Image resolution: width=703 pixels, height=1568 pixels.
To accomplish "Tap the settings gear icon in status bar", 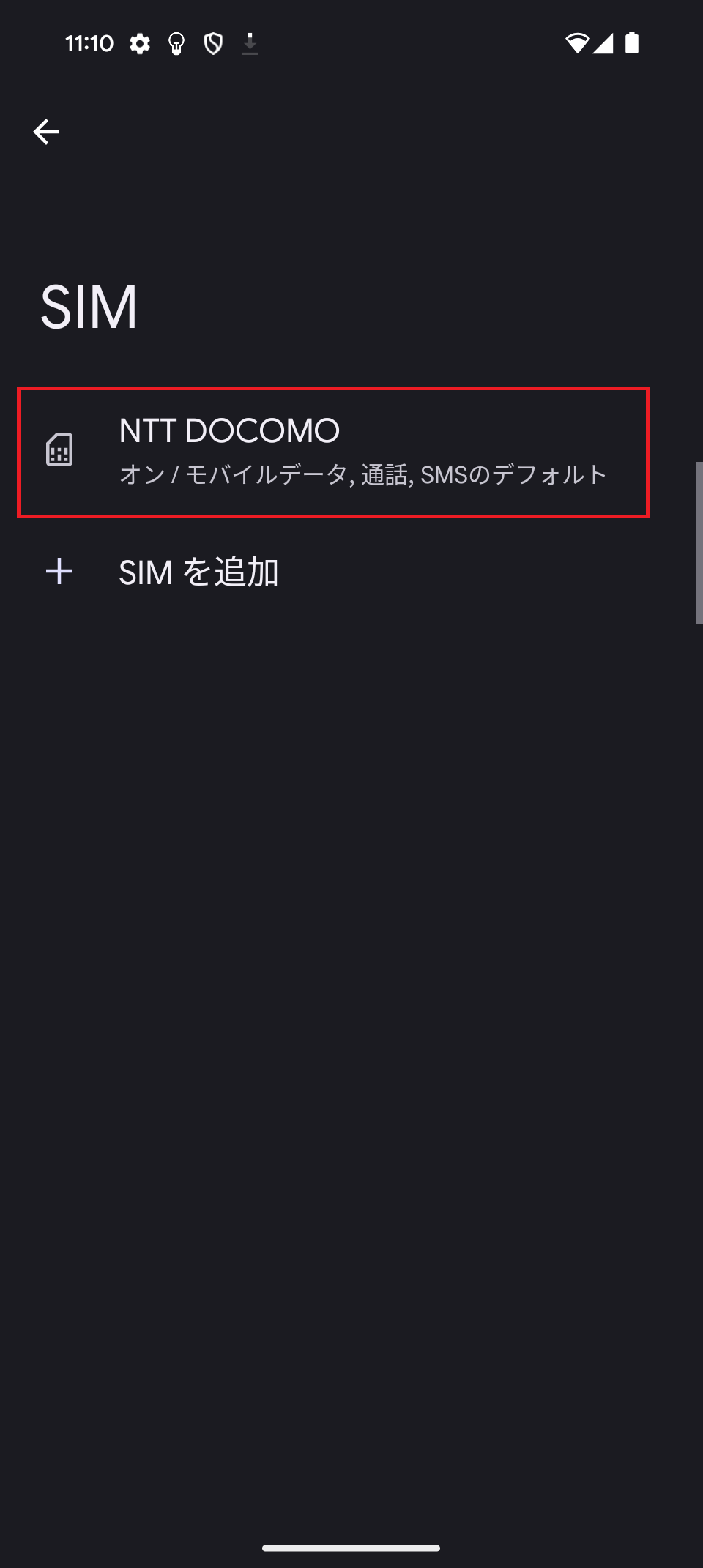I will tap(138, 43).
